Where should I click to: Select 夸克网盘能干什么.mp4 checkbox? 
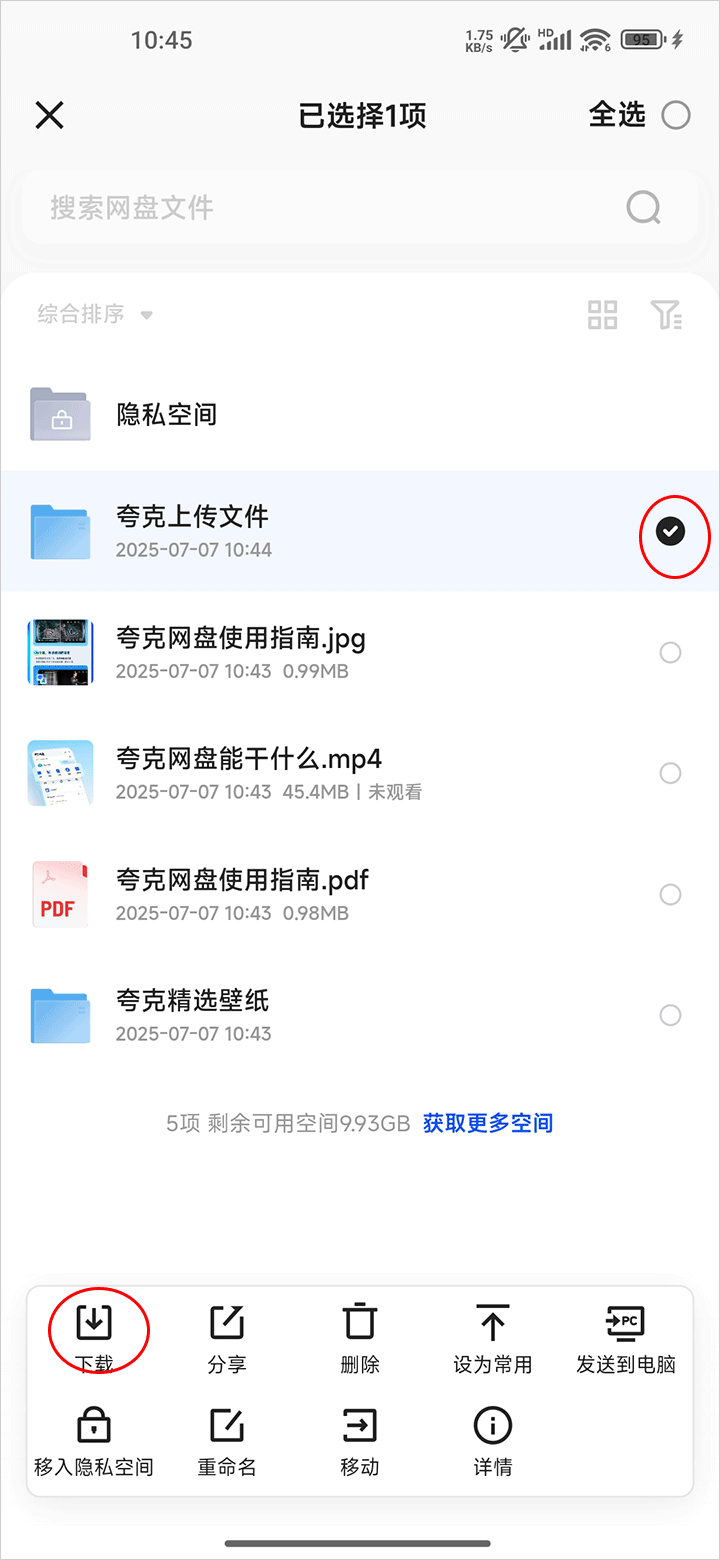click(670, 773)
